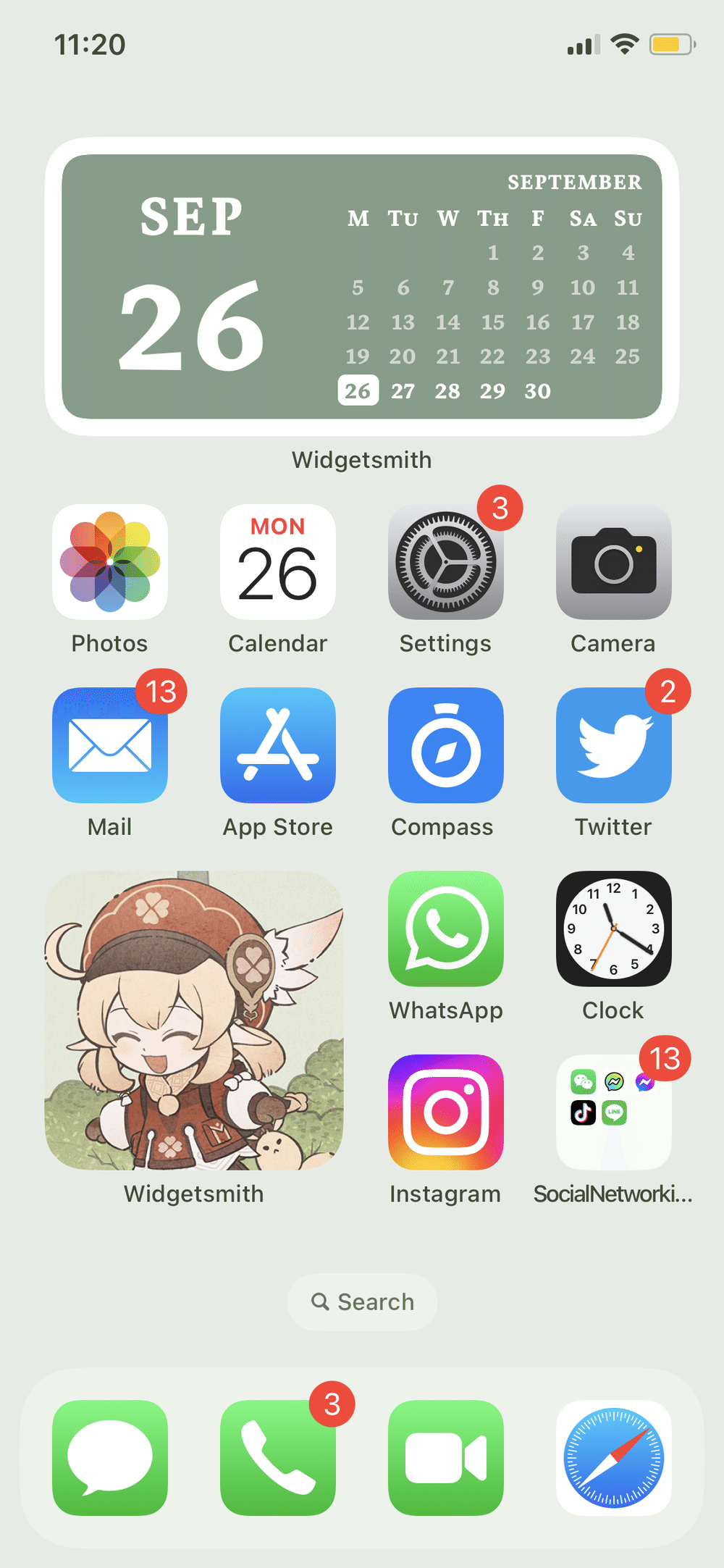
Task: Start a FaceTime call from the dock
Action: (x=445, y=1457)
